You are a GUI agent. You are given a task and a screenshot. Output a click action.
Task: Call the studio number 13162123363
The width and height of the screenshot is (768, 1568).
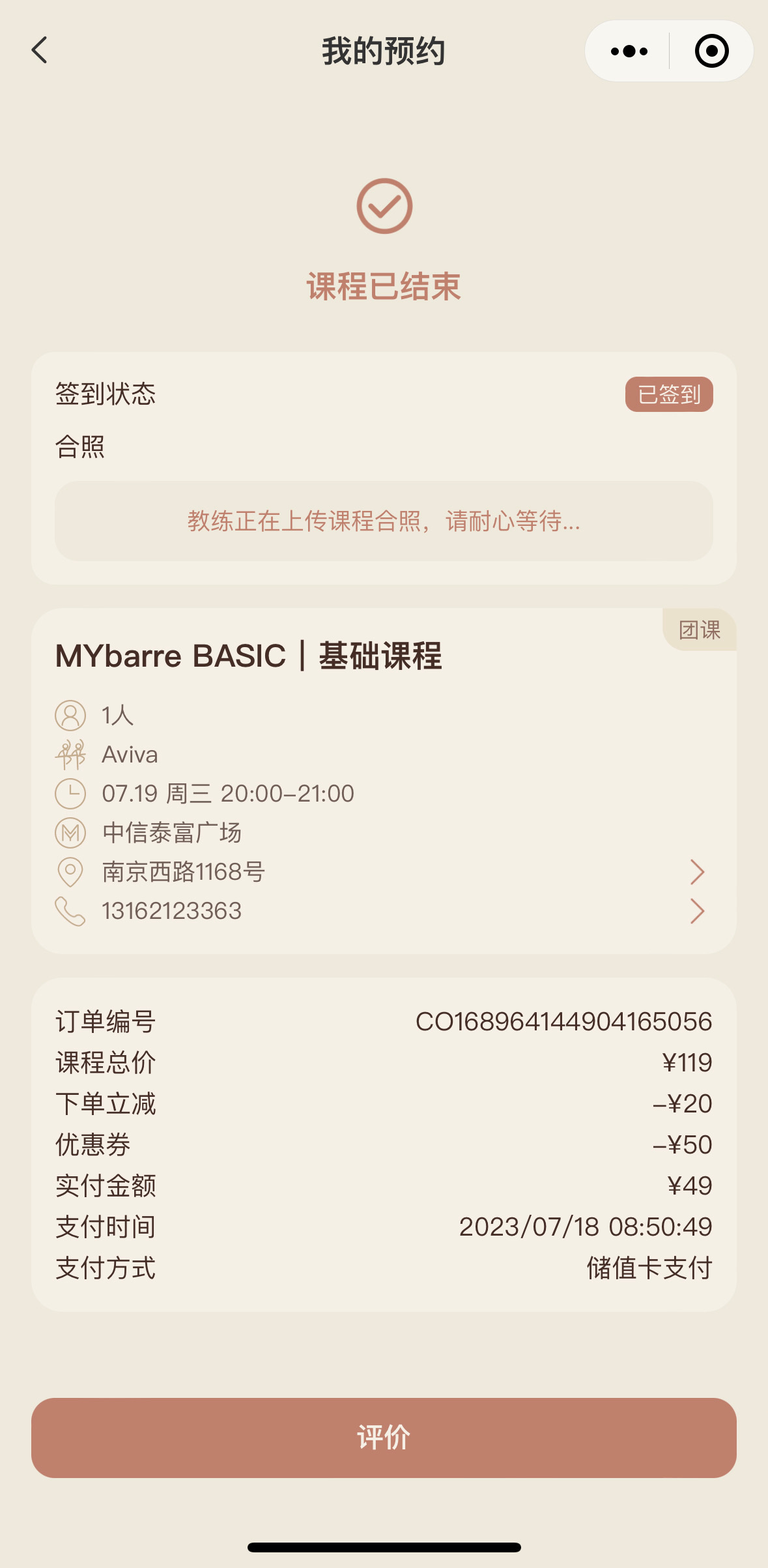point(384,911)
